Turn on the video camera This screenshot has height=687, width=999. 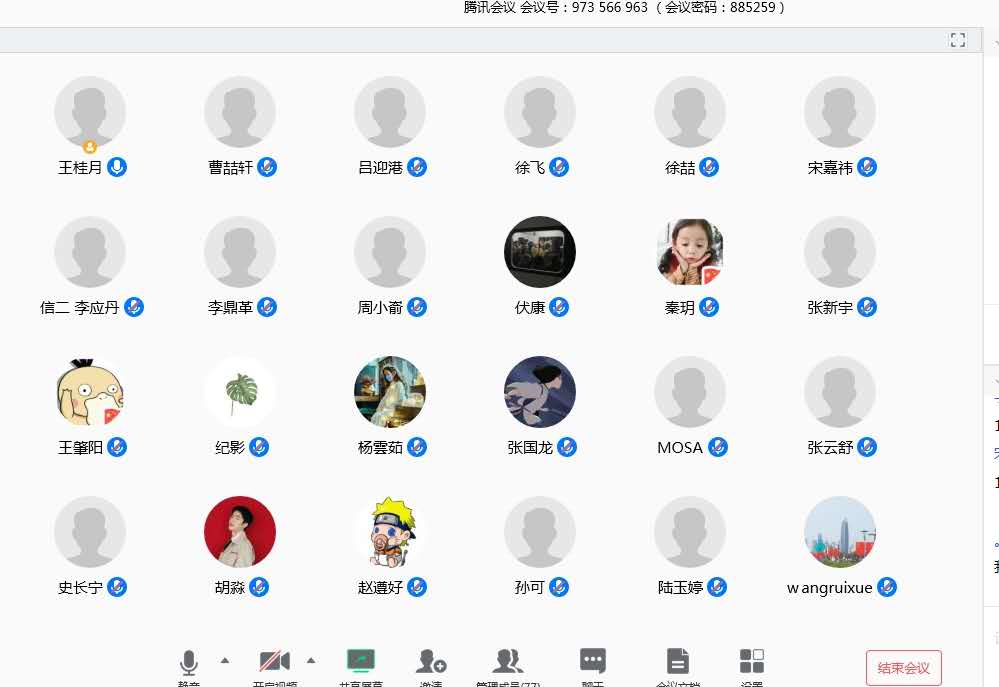(x=274, y=662)
